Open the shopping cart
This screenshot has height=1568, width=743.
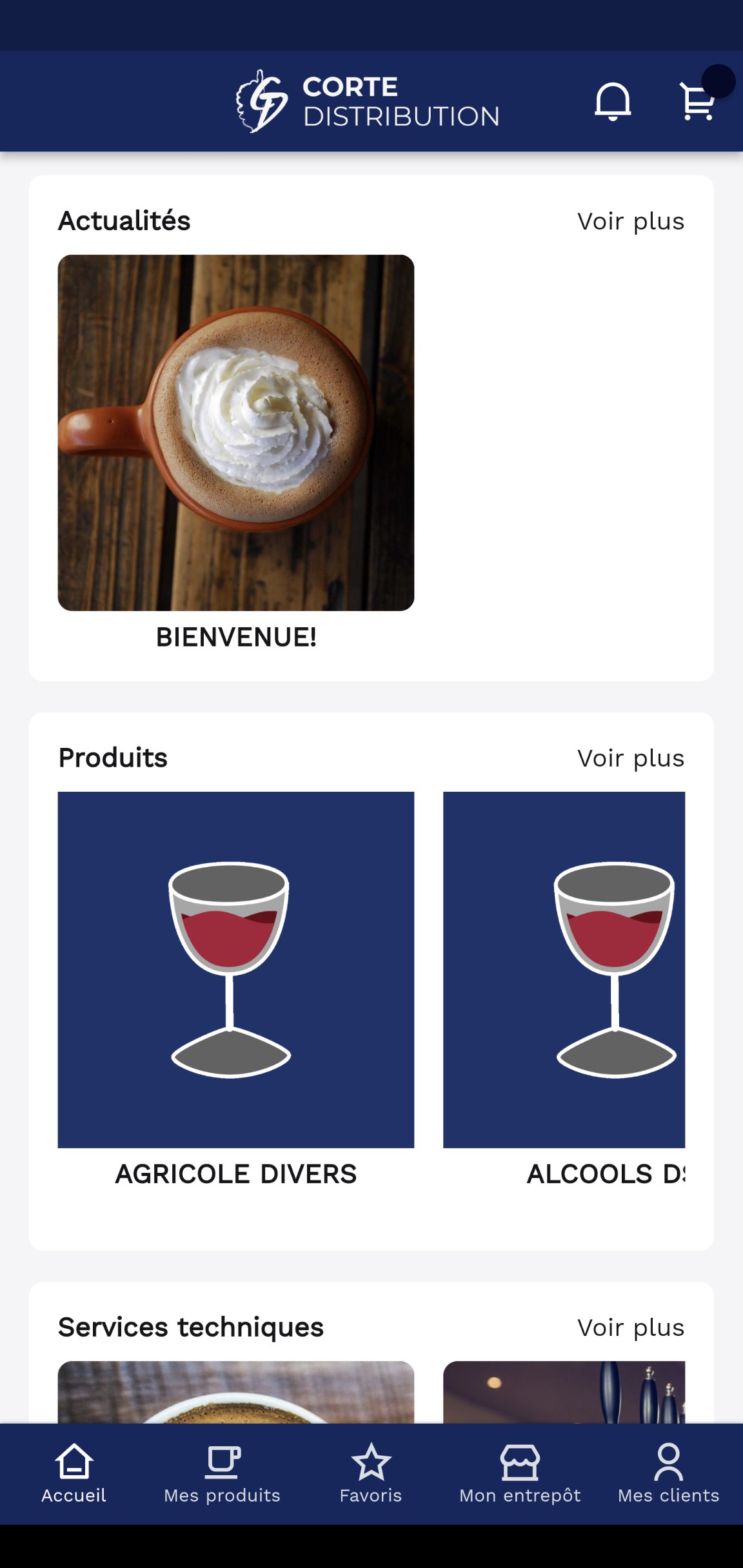click(697, 101)
